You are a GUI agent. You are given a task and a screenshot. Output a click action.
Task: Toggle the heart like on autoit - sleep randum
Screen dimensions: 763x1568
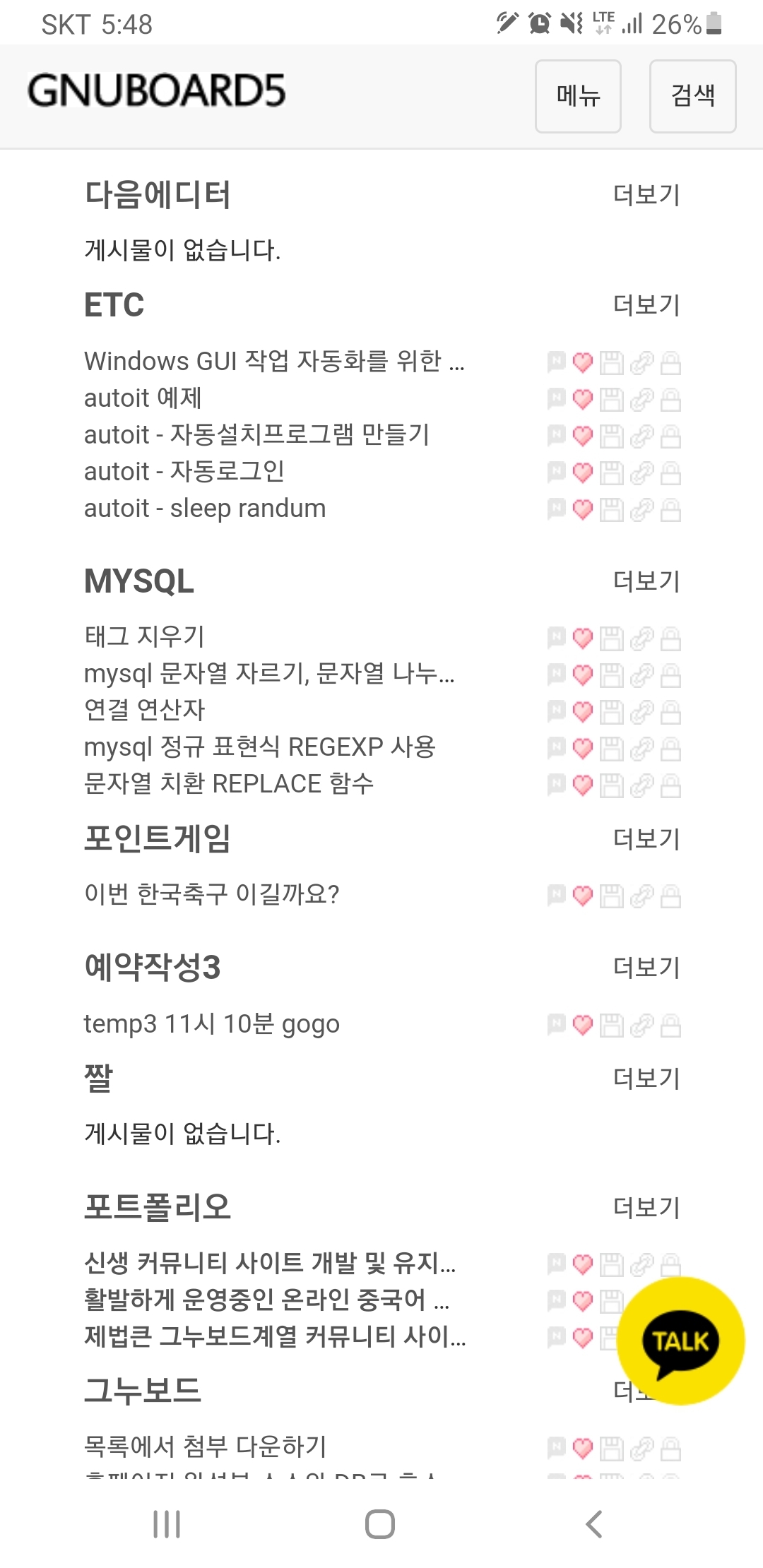click(581, 510)
